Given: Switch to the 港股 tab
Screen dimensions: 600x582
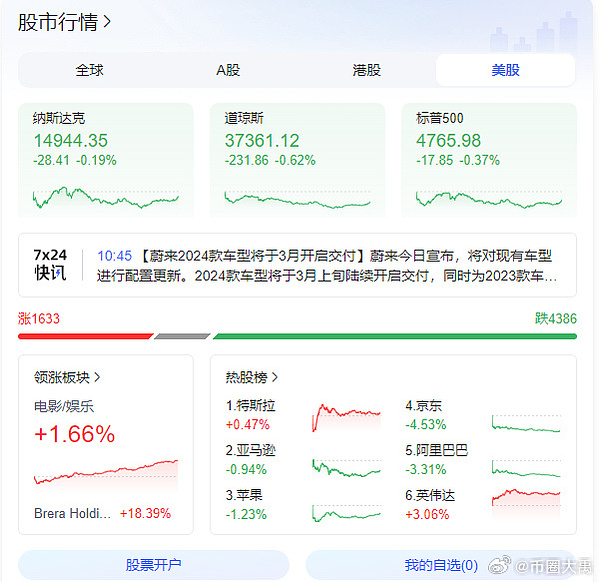Looking at the screenshot, I should coord(367,70).
